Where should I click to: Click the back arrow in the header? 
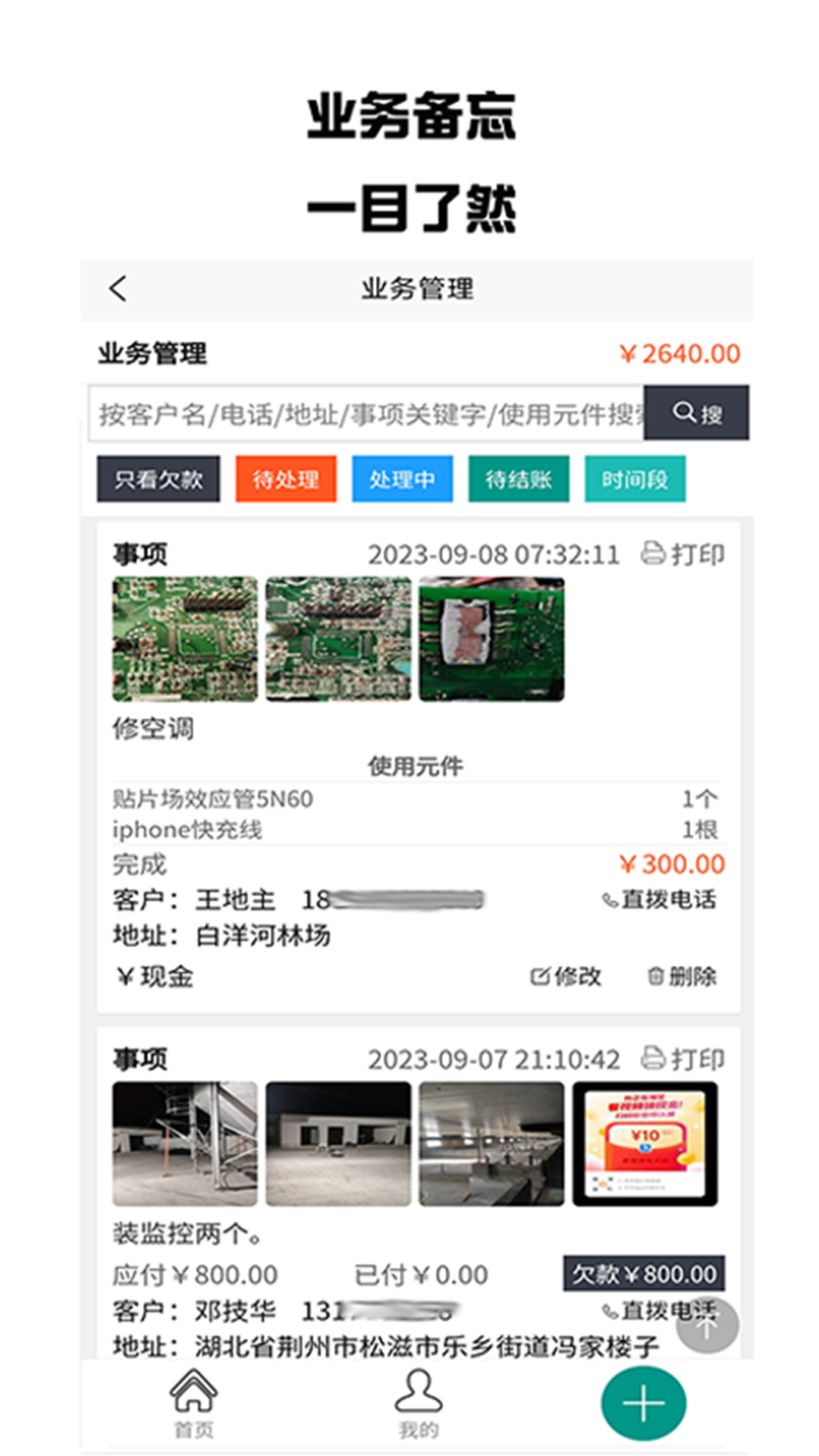coord(118,289)
